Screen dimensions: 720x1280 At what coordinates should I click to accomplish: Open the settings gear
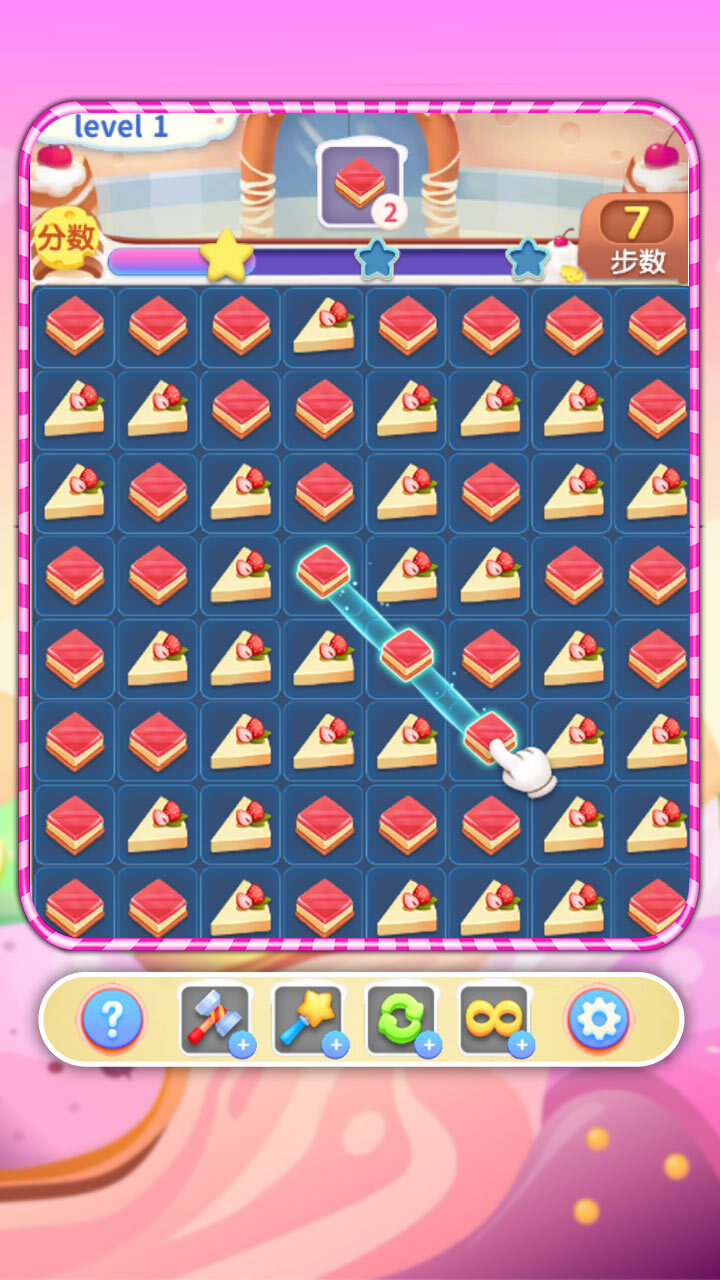click(599, 1019)
